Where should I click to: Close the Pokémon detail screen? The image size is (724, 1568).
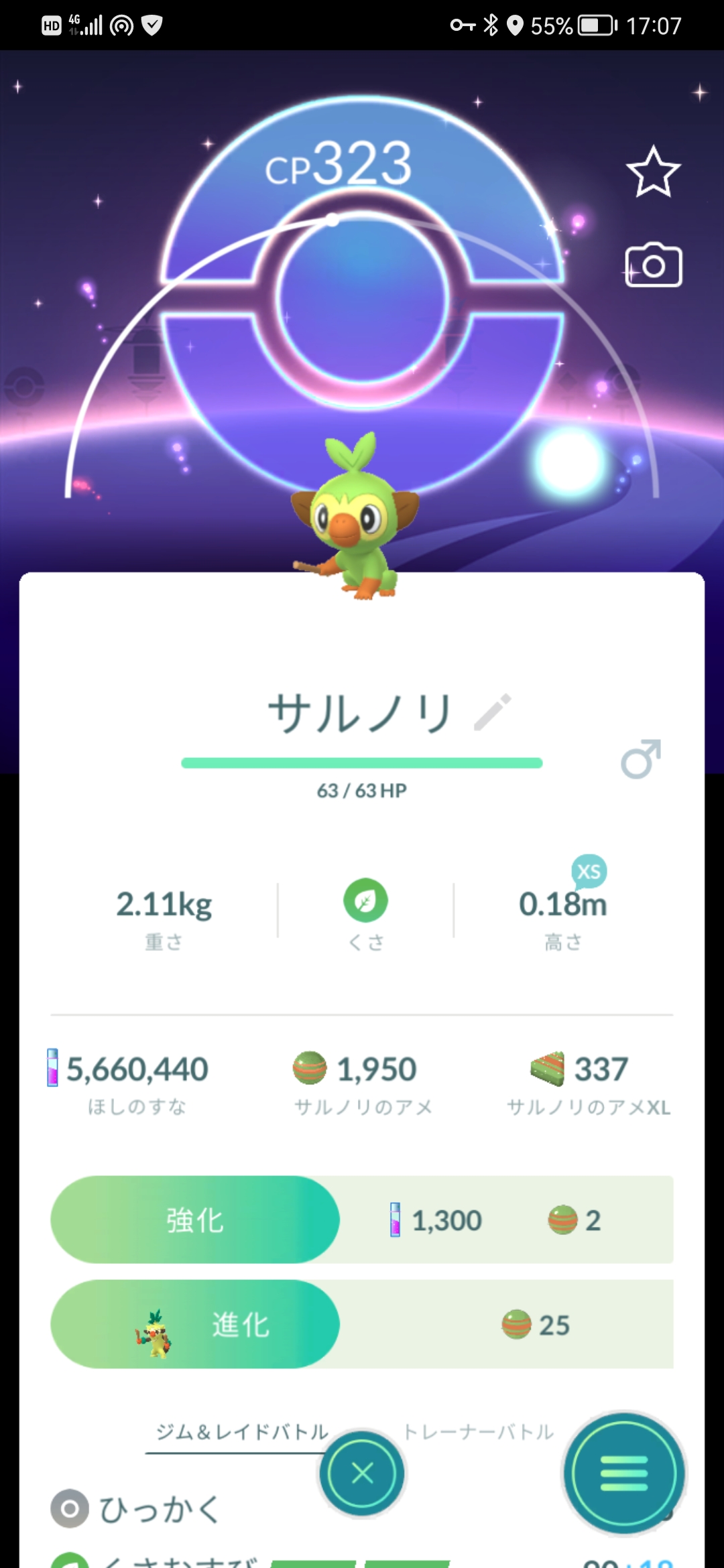tap(362, 1474)
